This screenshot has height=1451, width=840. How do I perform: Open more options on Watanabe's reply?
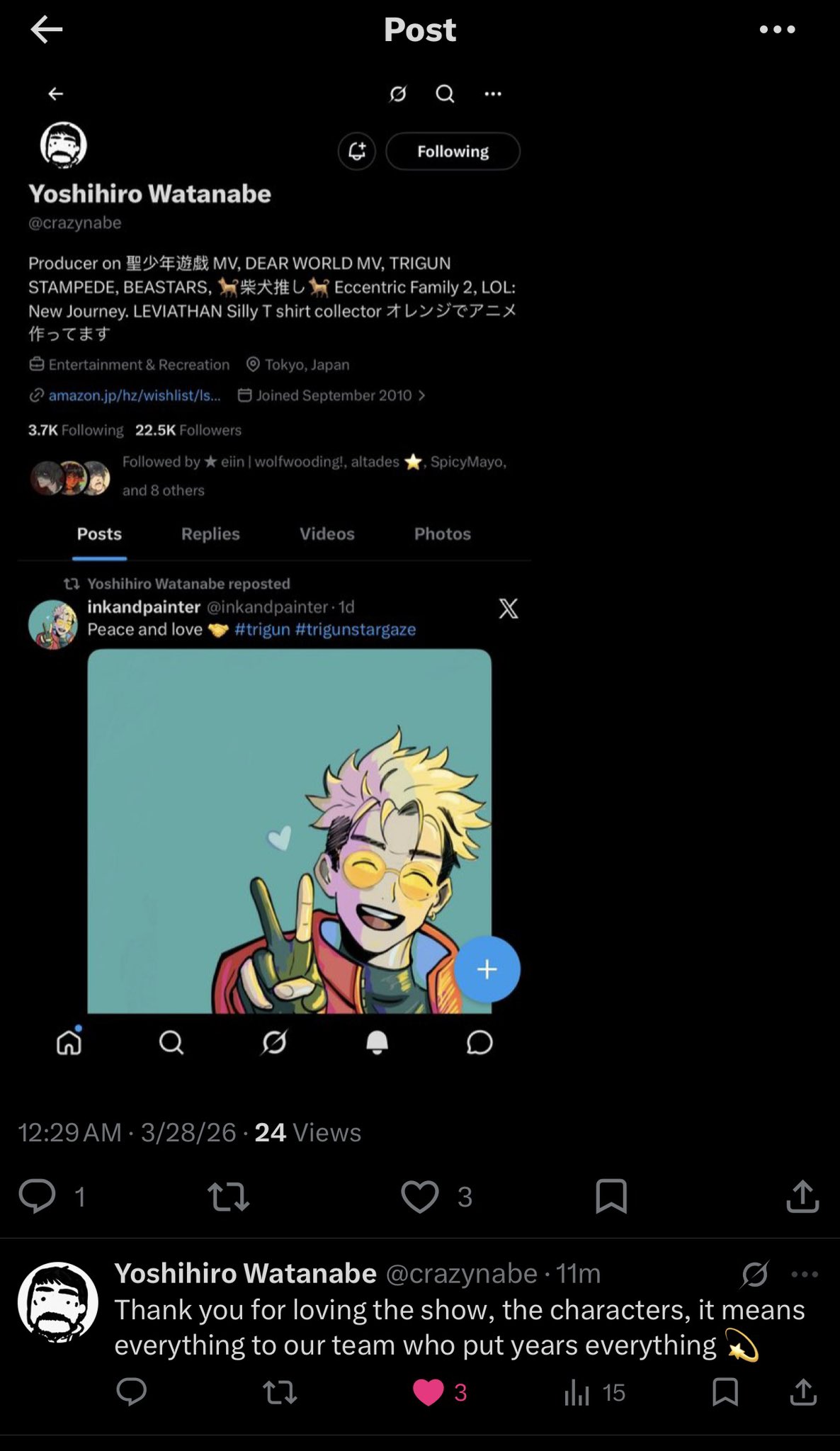(805, 1274)
